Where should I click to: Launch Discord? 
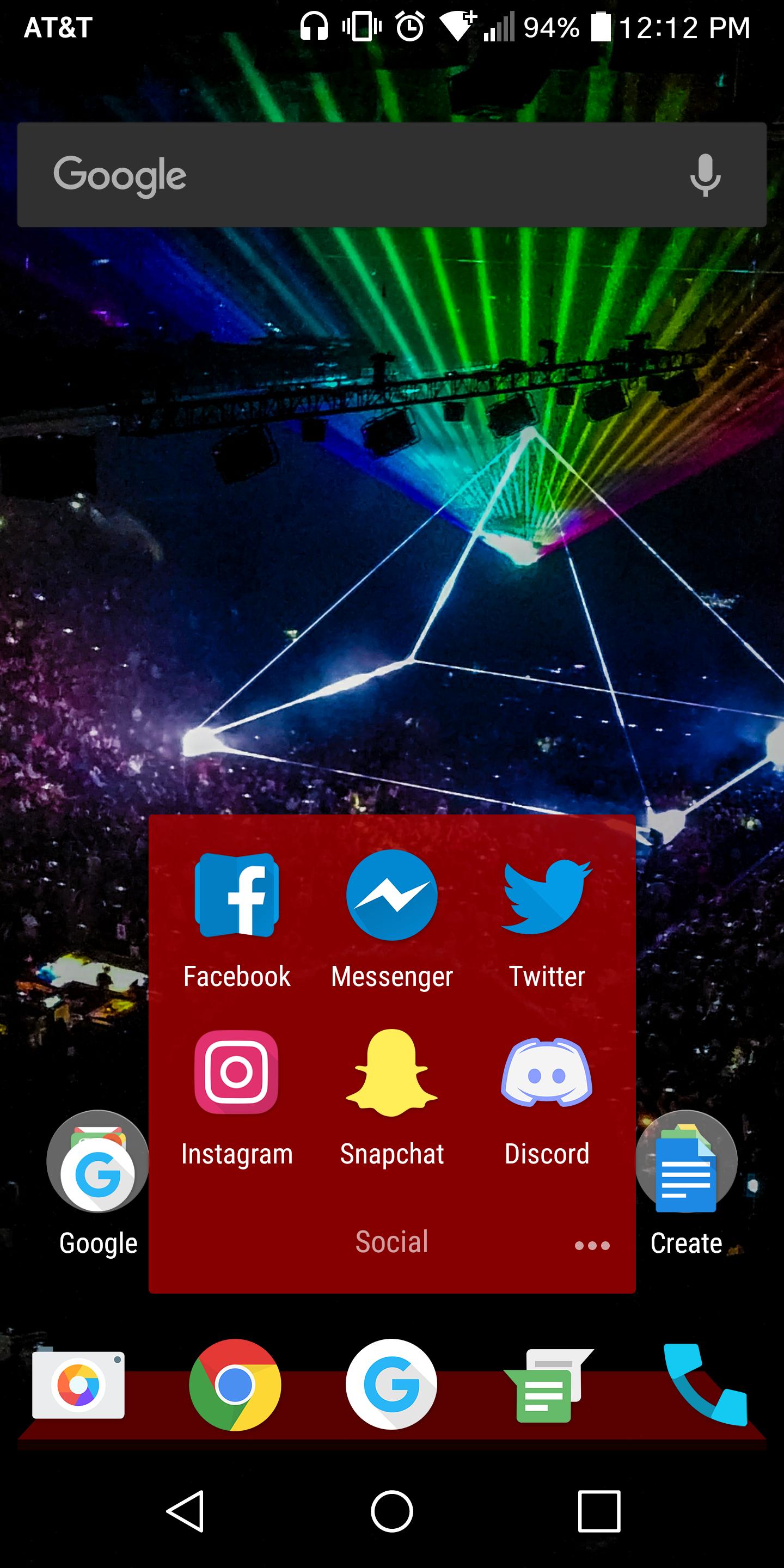click(546, 1071)
